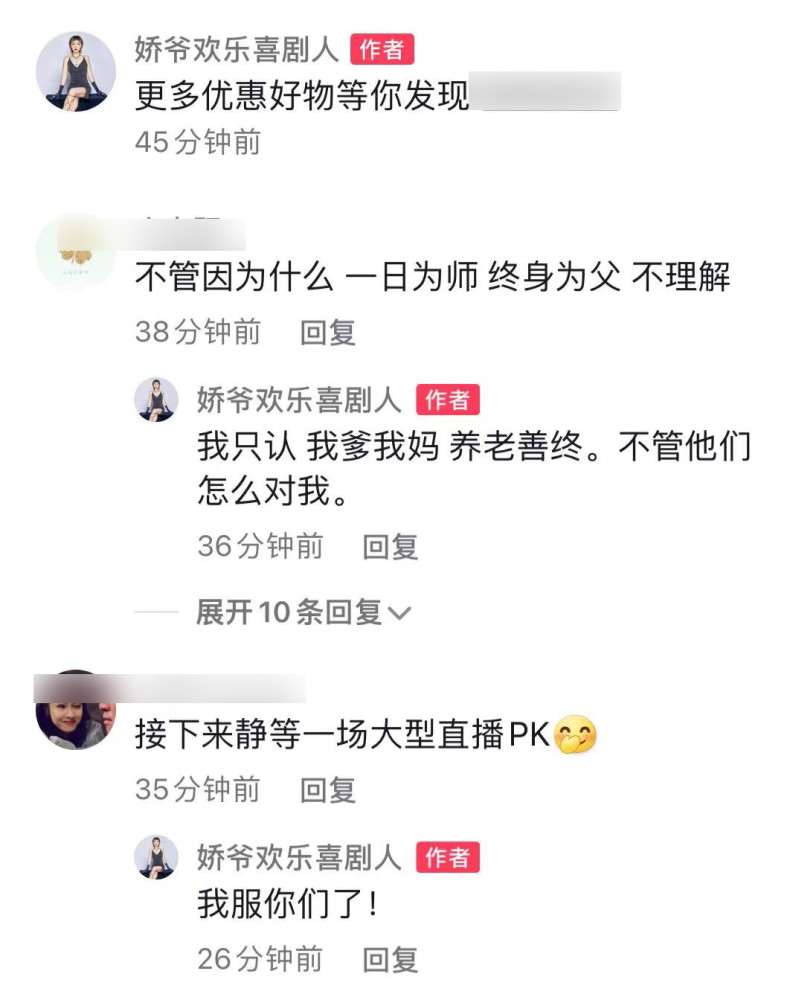Reply to the 直播PK comment from 35分钟前

(x=328, y=790)
